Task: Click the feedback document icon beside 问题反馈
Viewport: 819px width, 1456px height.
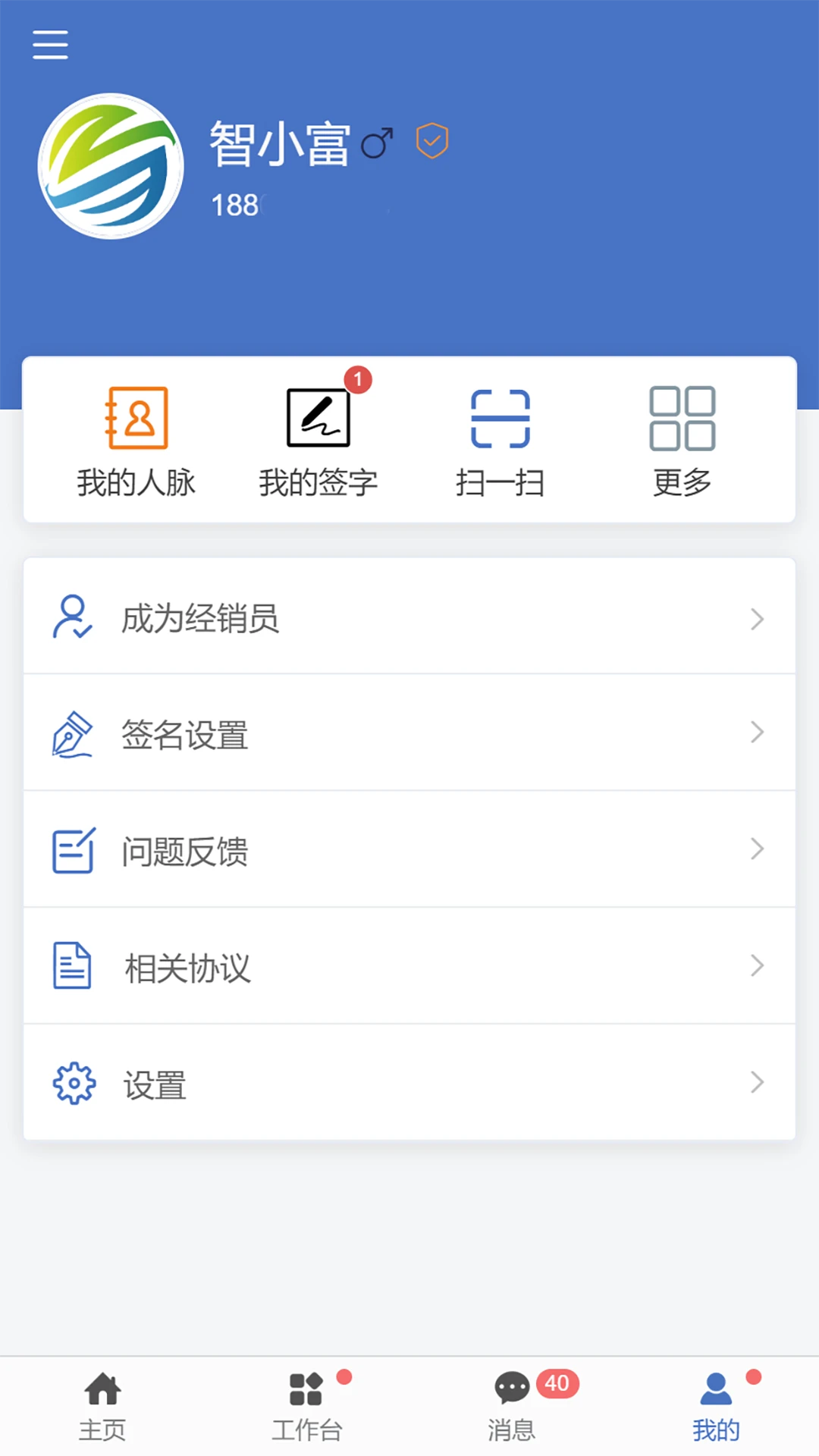Action: pyautogui.click(x=73, y=849)
